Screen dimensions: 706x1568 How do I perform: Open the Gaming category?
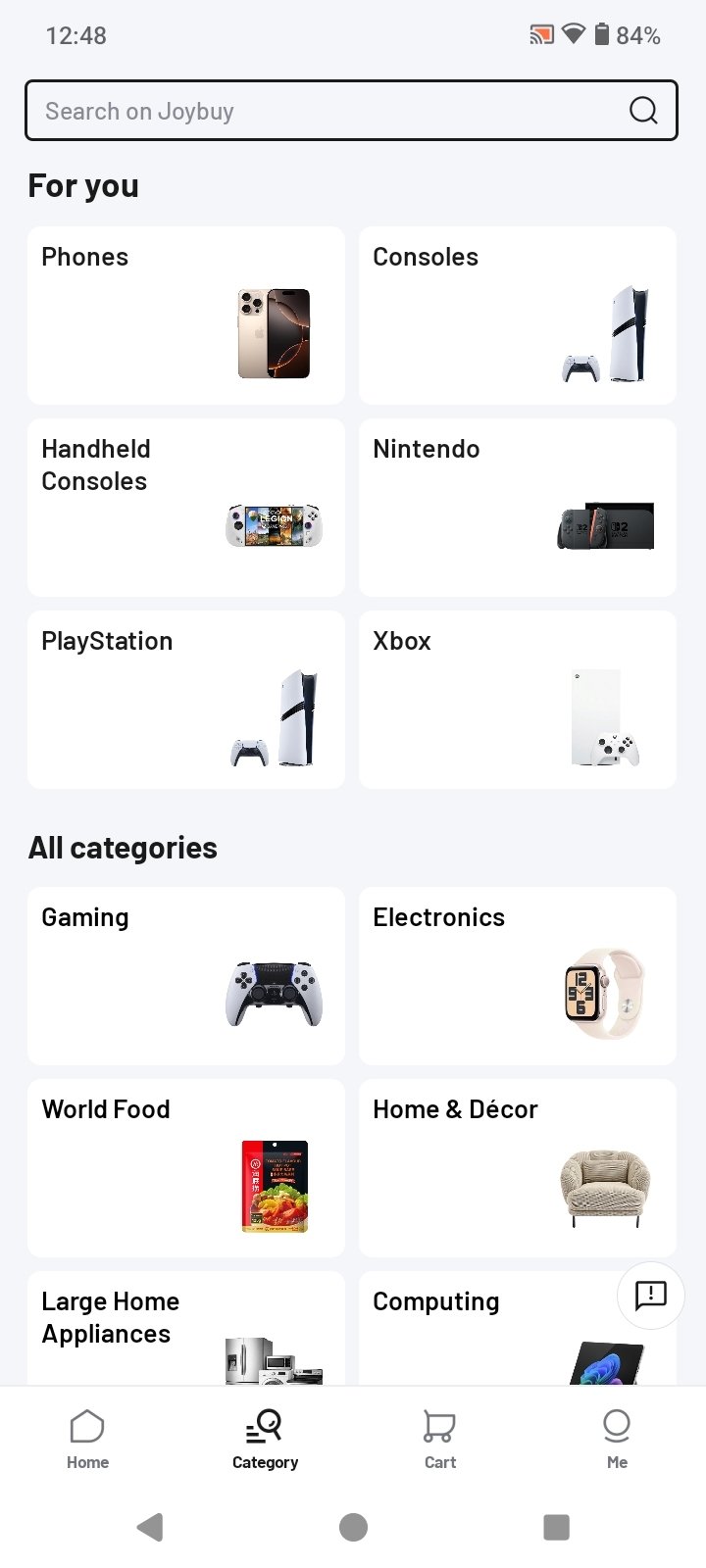point(186,976)
